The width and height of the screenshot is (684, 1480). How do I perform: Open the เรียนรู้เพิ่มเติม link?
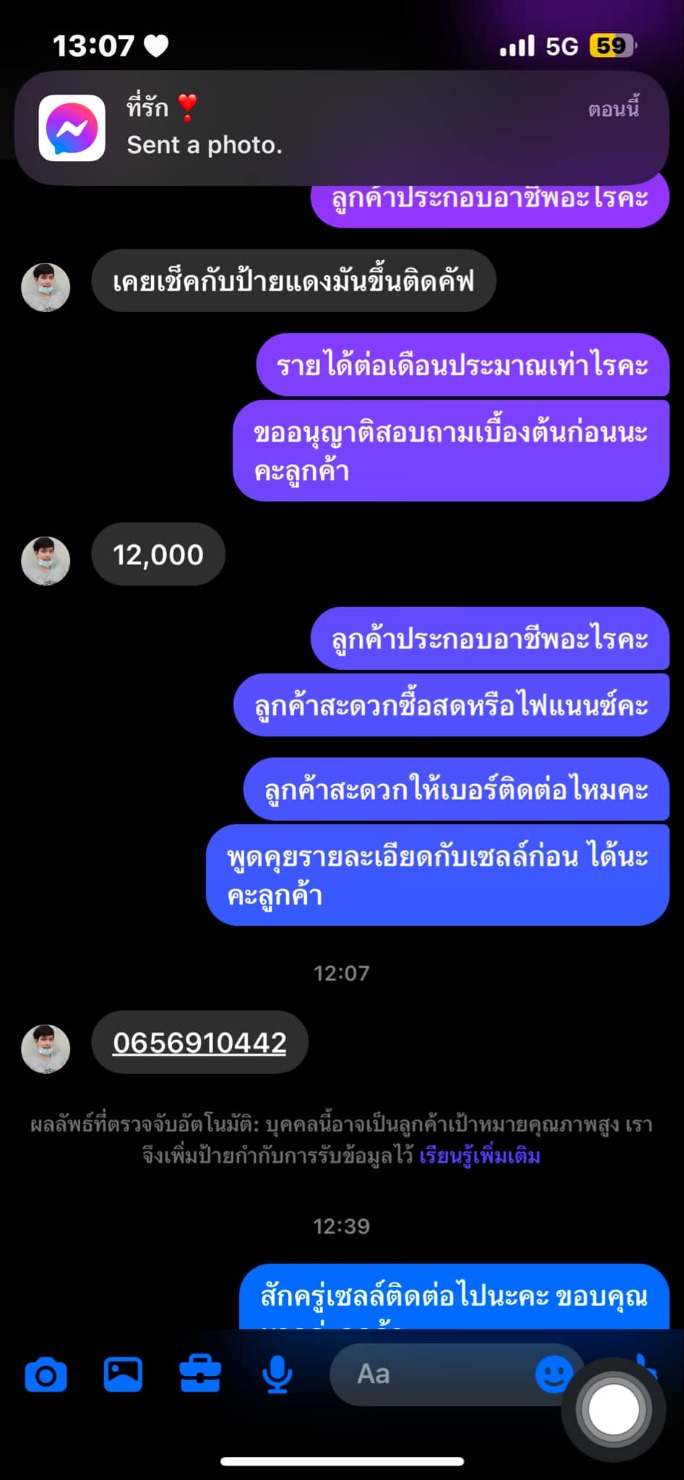point(480,1156)
